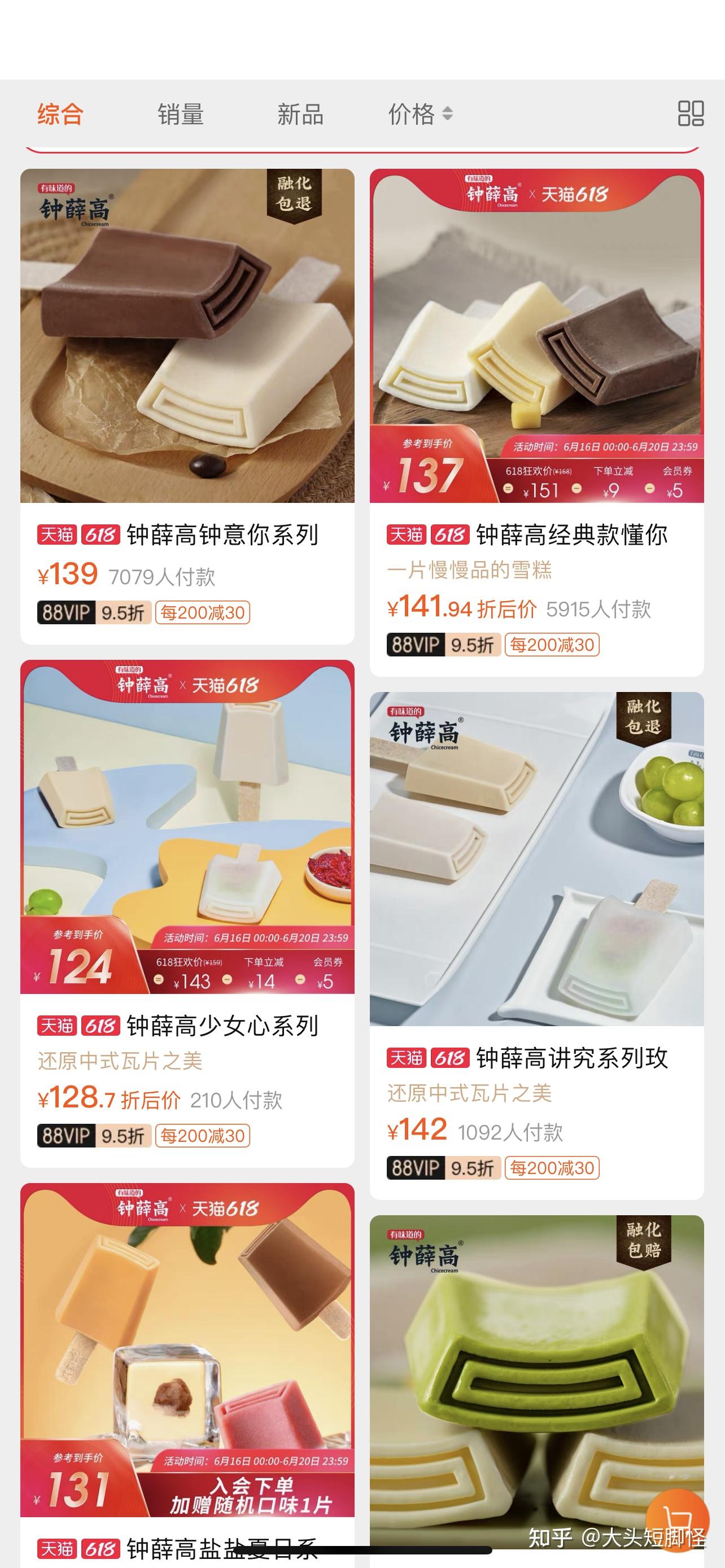This screenshot has height=1568, width=725.
Task: Click the 5915人付款 link under 钟薛高经典款懂你
Action: (599, 607)
